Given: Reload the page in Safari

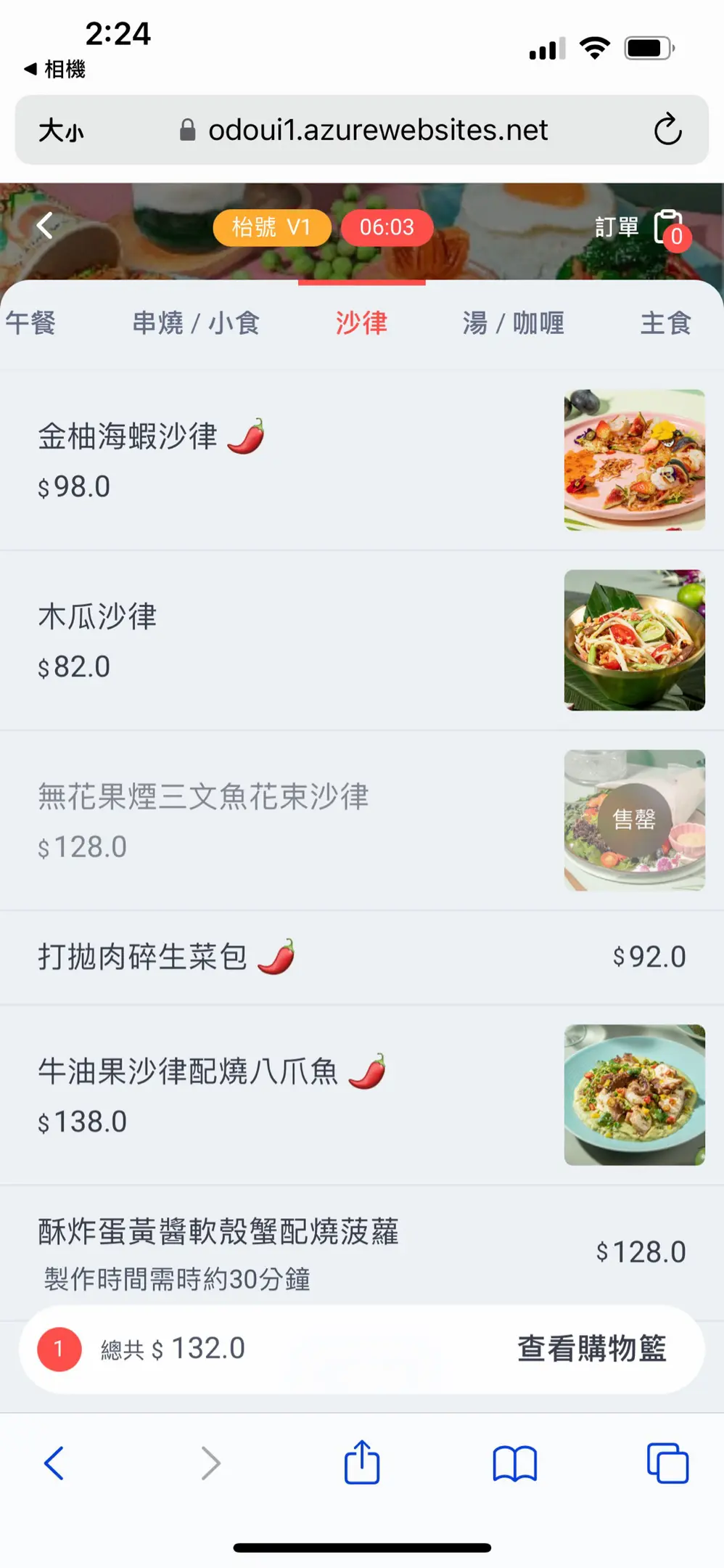Looking at the screenshot, I should pyautogui.click(x=667, y=130).
